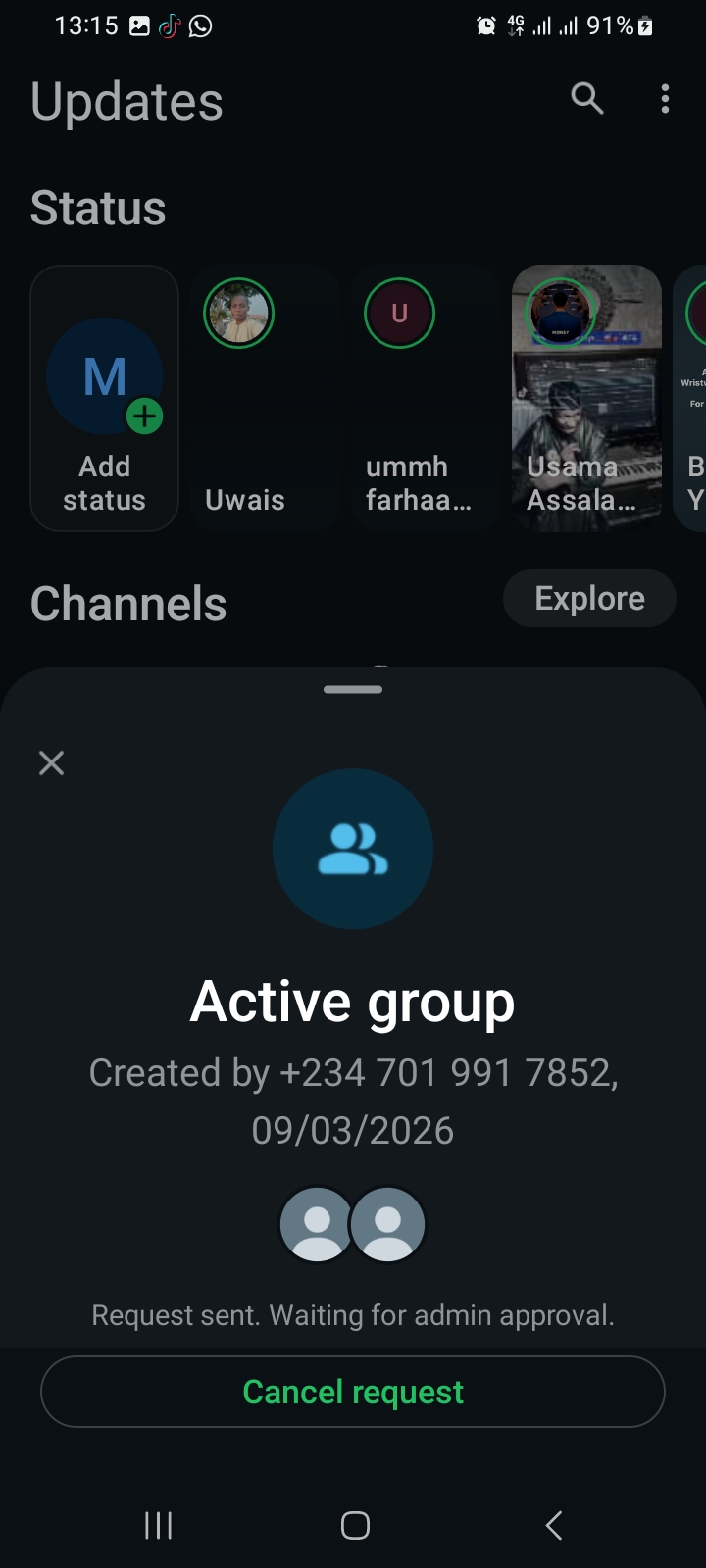Open the recent apps view
Image resolution: width=706 pixels, height=1568 pixels.
[x=158, y=1525]
